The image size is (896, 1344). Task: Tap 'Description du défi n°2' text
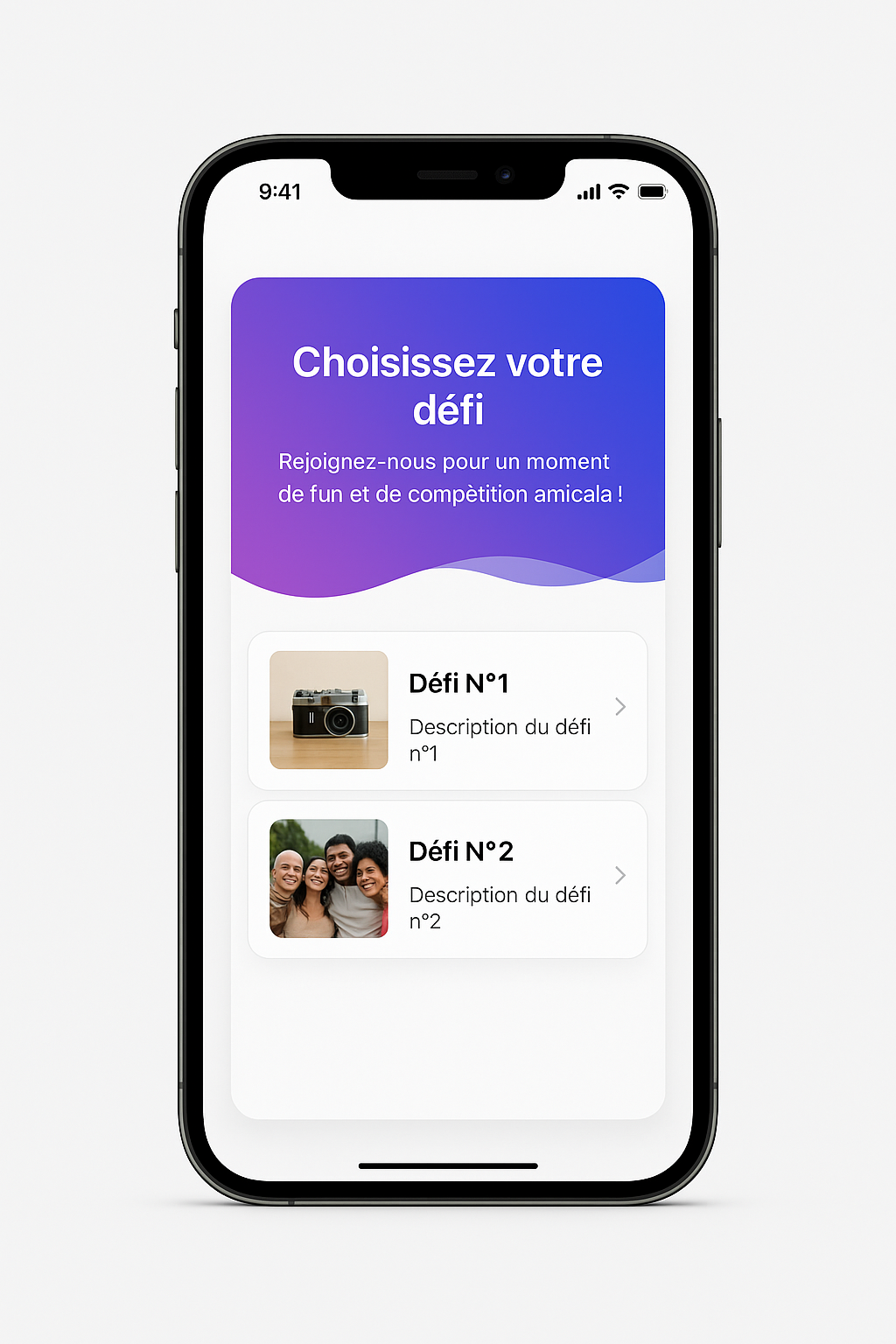click(x=500, y=907)
